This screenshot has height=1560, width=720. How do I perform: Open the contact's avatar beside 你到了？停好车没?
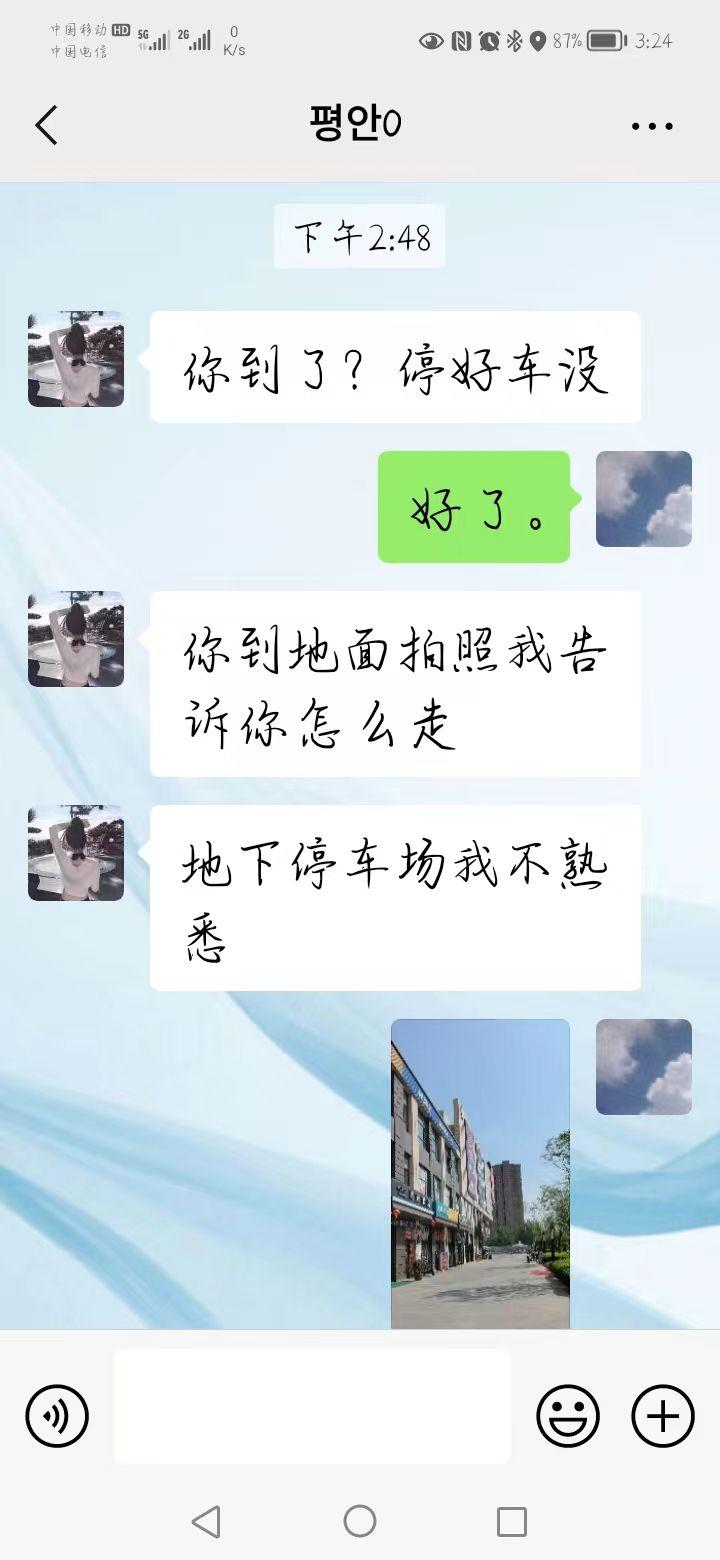click(76, 359)
